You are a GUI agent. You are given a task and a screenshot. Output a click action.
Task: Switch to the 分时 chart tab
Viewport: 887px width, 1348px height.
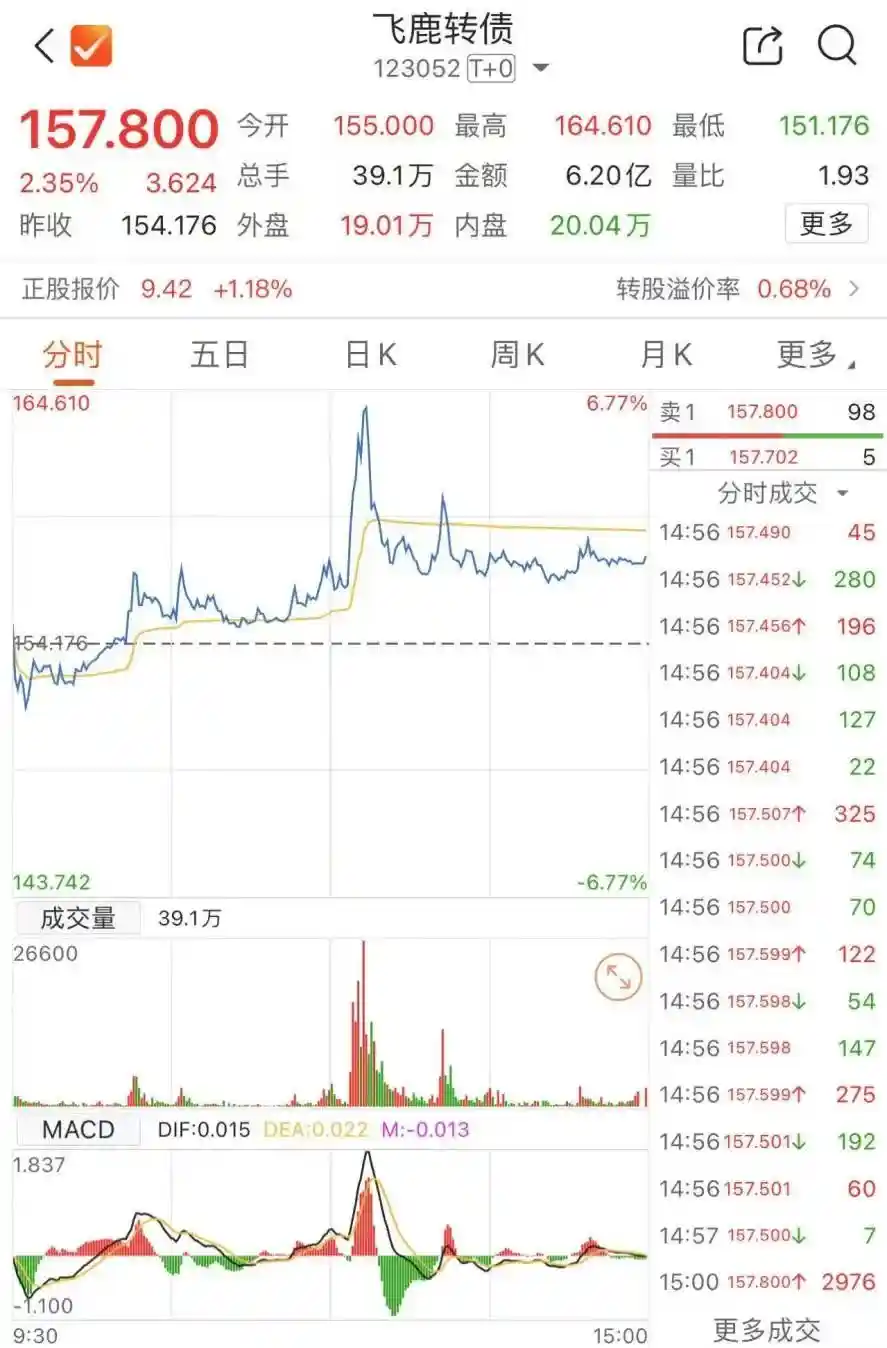point(72,355)
